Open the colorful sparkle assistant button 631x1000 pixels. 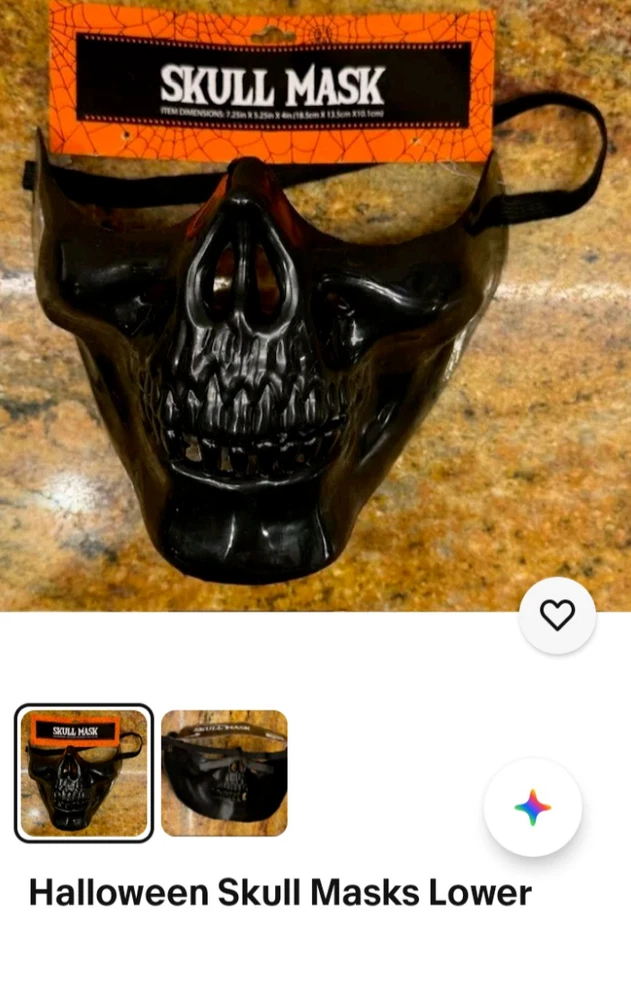click(532, 807)
